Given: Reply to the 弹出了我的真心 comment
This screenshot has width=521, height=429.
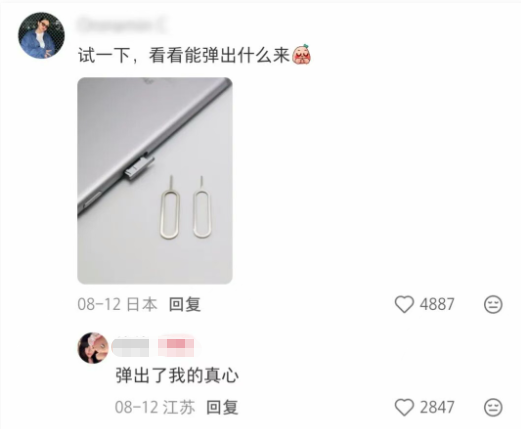Looking at the screenshot, I should click(x=222, y=407).
